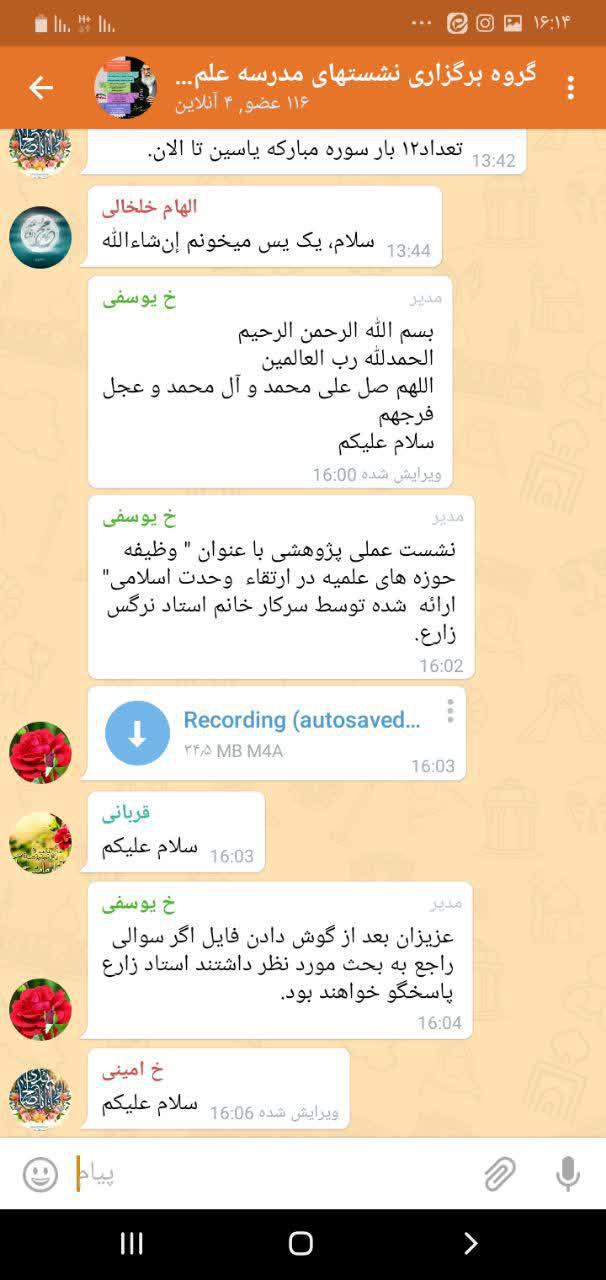Open sender name الهام خلخالی
Viewport: 606px width, 1280px height.
(x=149, y=207)
